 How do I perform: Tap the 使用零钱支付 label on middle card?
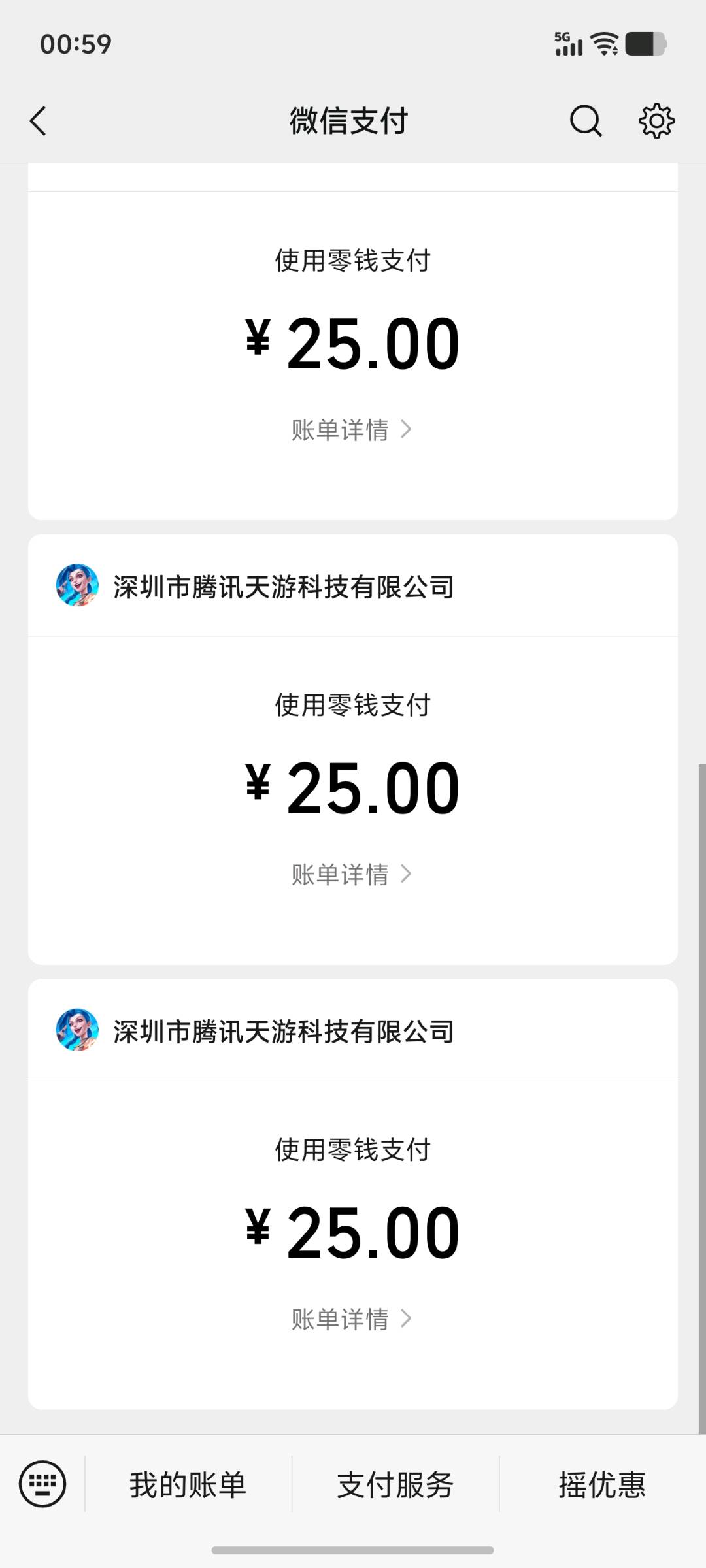(x=353, y=704)
